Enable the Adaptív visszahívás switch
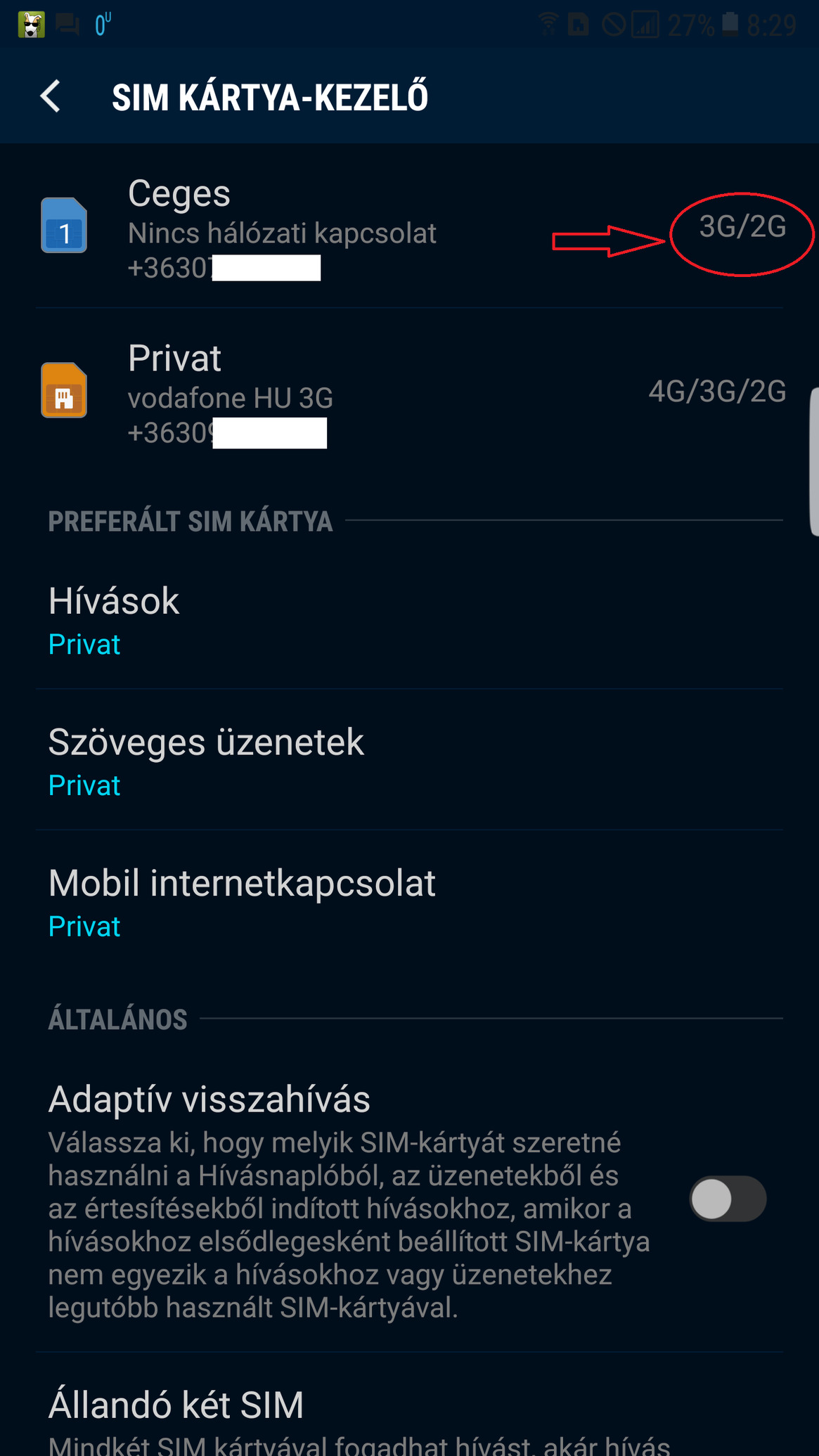This screenshot has height=1456, width=819. (x=728, y=1199)
